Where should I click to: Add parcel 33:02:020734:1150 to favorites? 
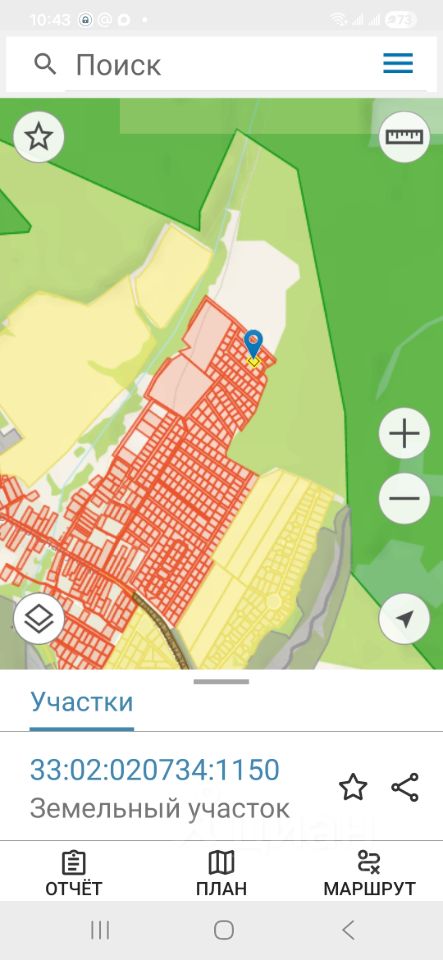[x=353, y=787]
